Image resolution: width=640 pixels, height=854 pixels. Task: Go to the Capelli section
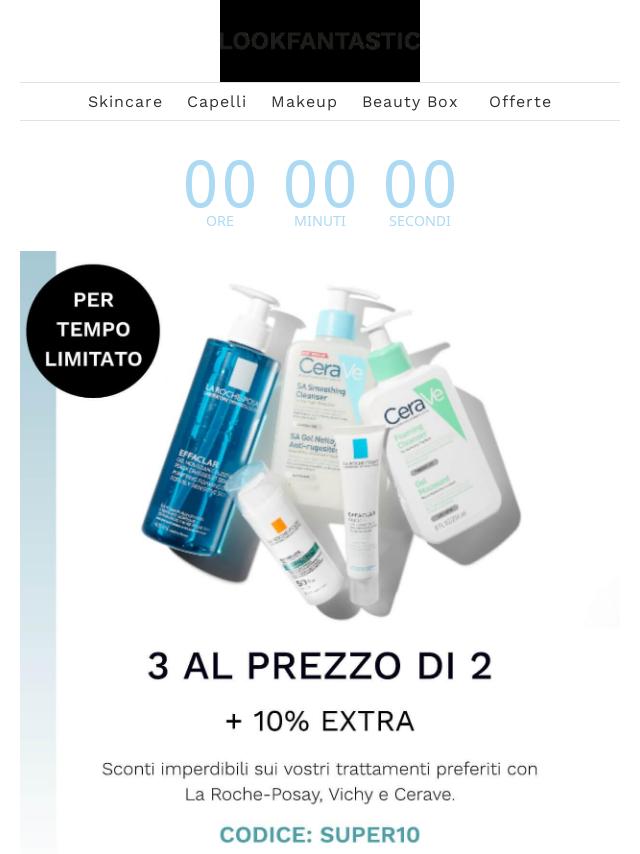point(216,102)
